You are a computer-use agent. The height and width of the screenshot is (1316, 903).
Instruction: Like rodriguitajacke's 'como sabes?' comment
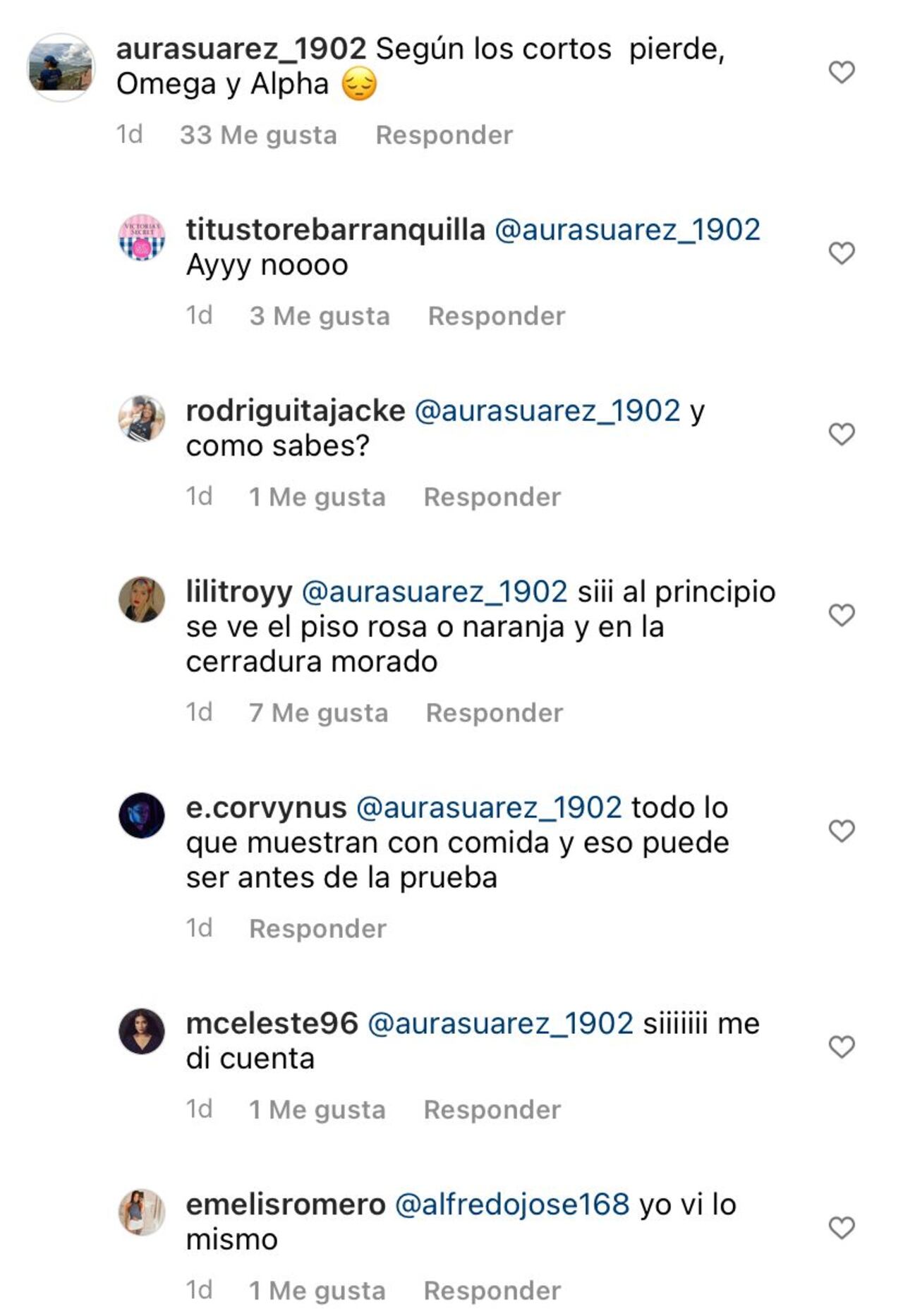(841, 434)
